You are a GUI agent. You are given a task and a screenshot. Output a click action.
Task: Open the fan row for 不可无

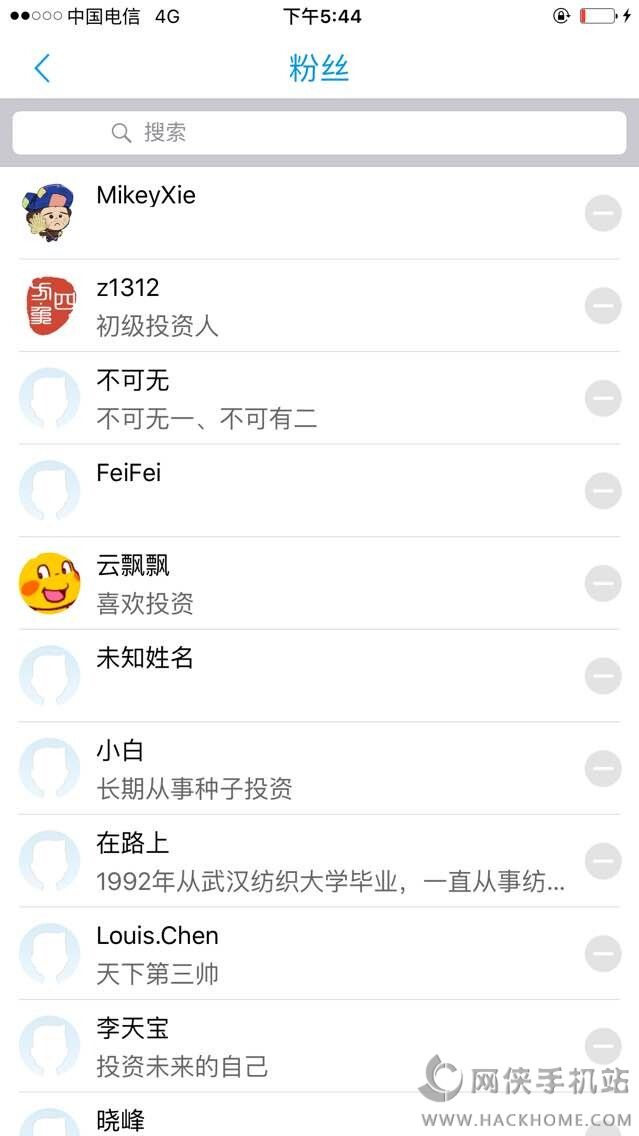pyautogui.click(x=300, y=398)
